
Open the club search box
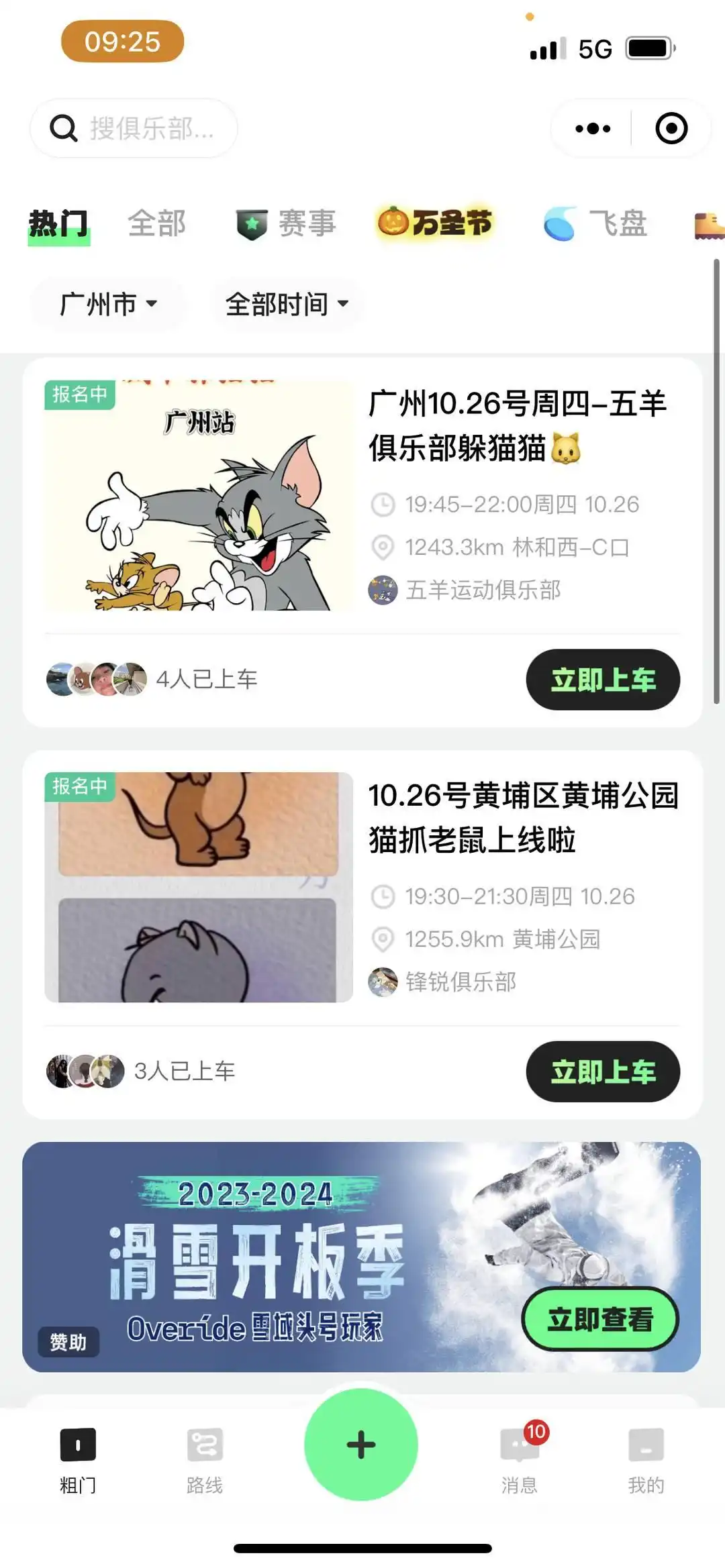coord(133,128)
